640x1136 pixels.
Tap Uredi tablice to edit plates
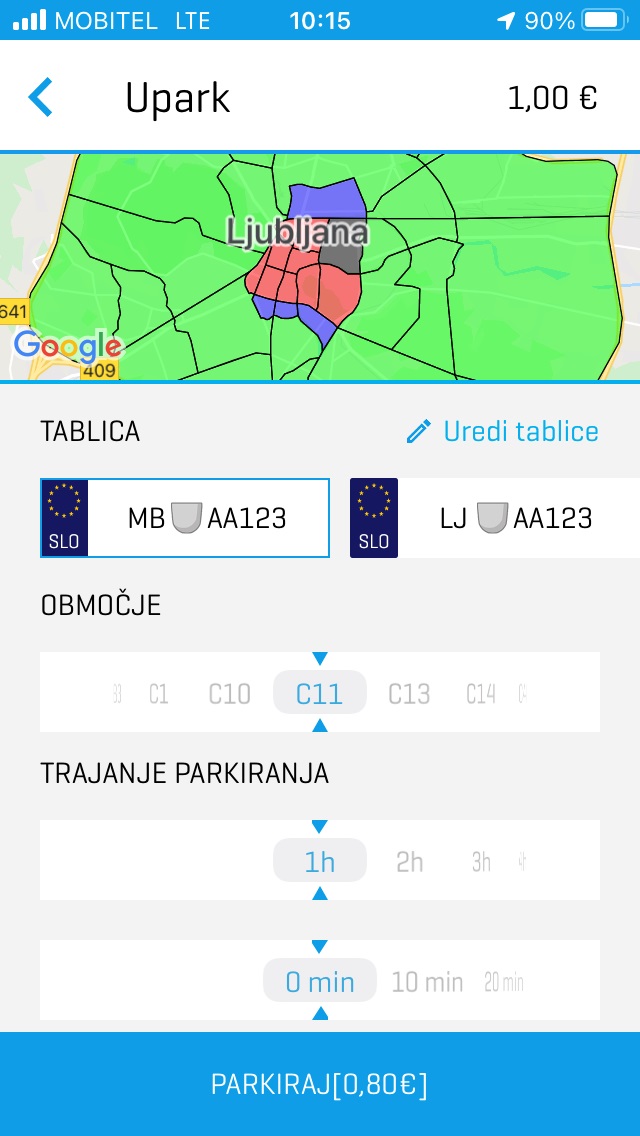[x=502, y=431]
